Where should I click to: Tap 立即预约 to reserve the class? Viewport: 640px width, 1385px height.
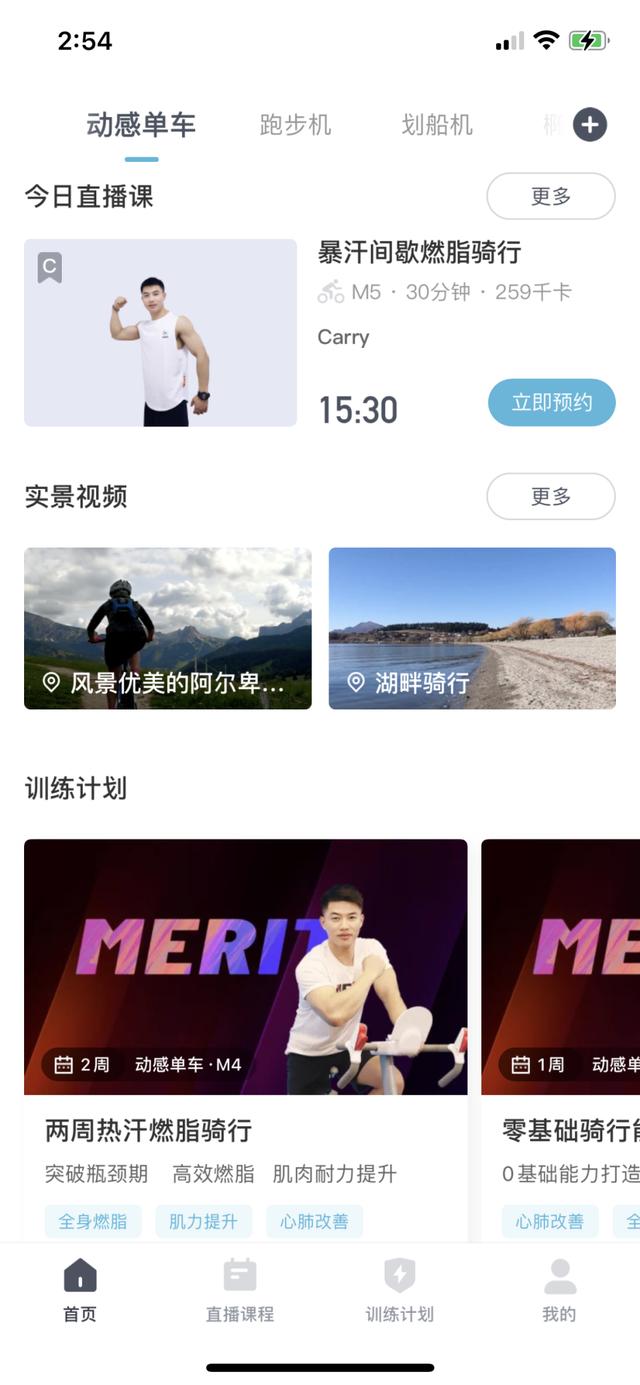click(x=551, y=403)
